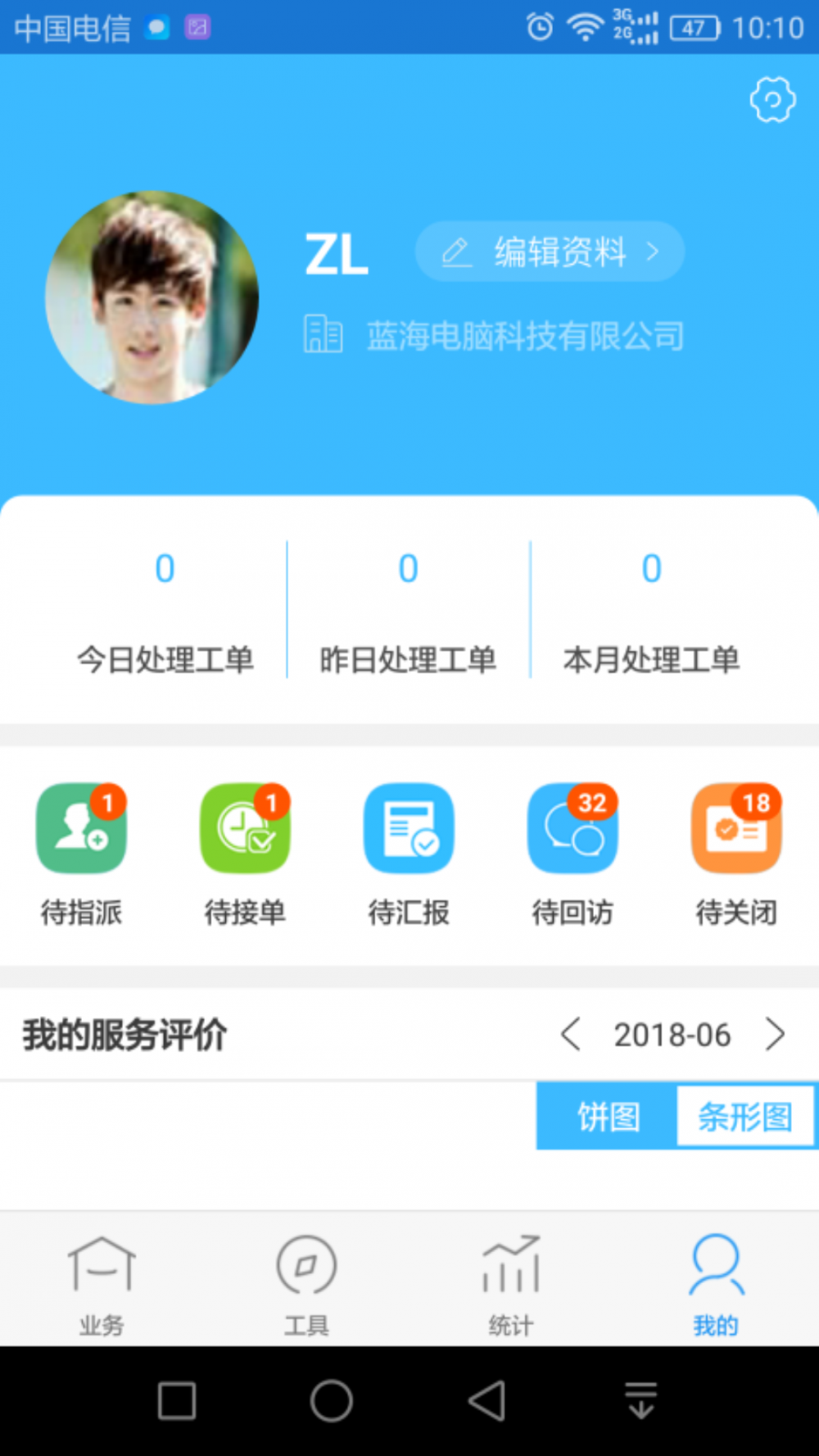819x1456 pixels.
Task: Switch chart to 条形图
Action: (745, 1116)
